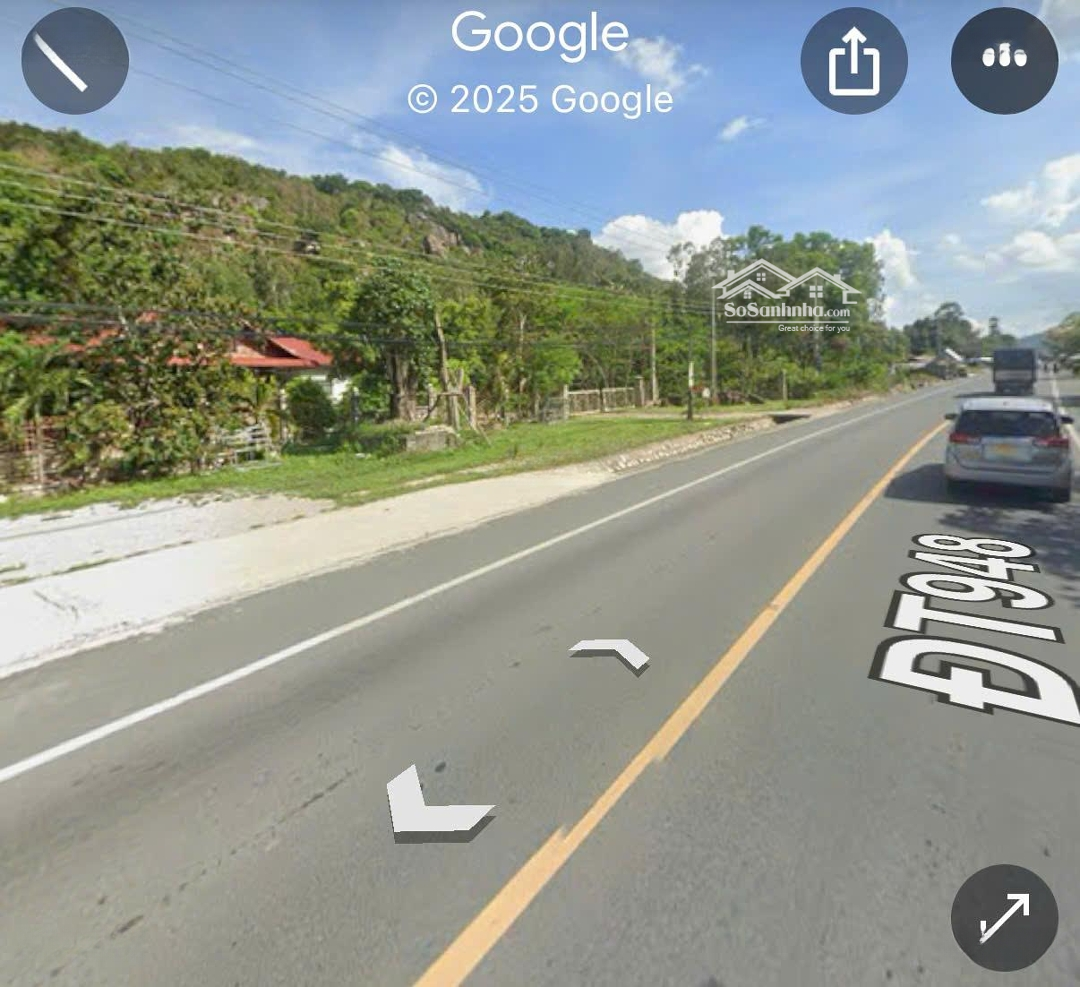
Task: Share this Street View location
Action: pyautogui.click(x=853, y=61)
